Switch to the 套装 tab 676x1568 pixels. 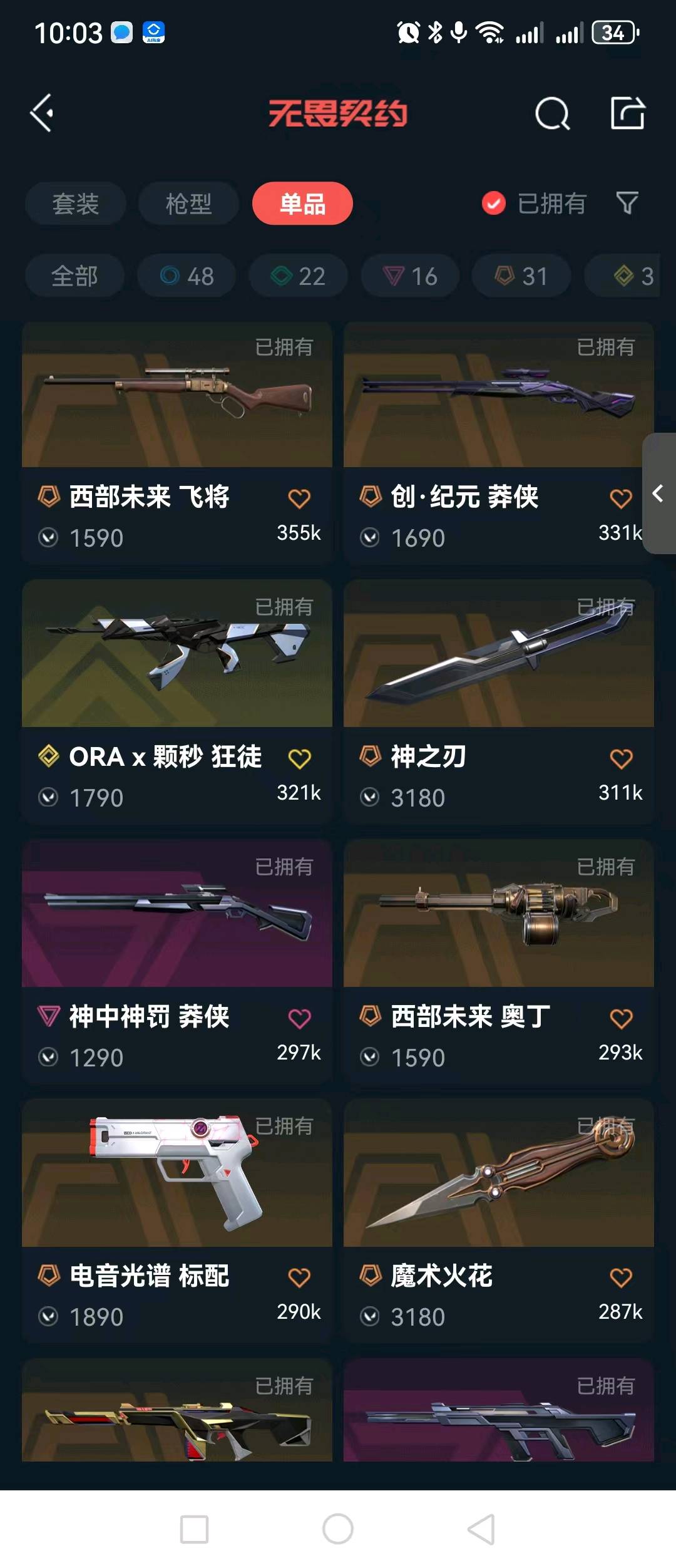(x=75, y=204)
